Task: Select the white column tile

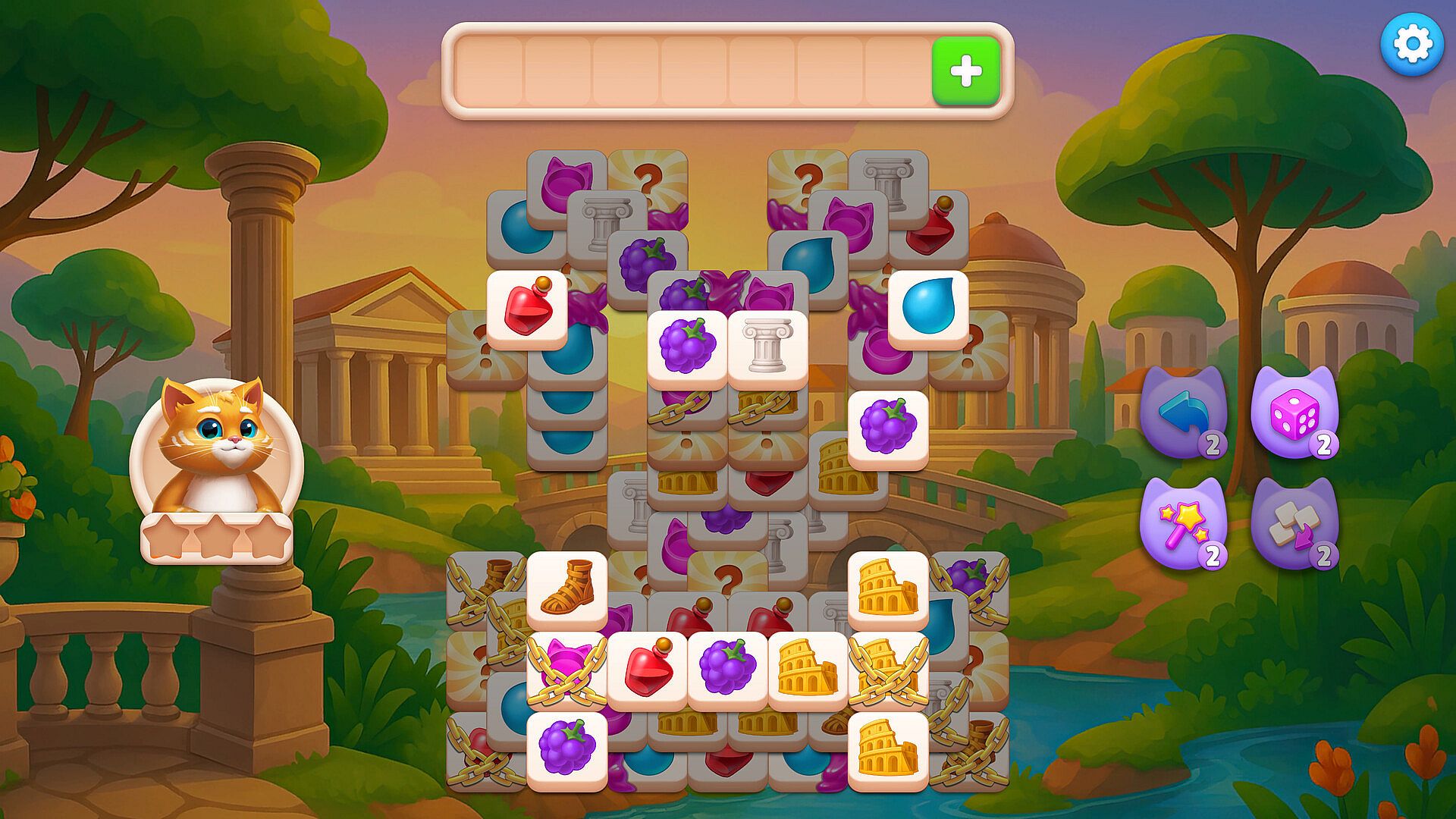Action: click(x=767, y=348)
